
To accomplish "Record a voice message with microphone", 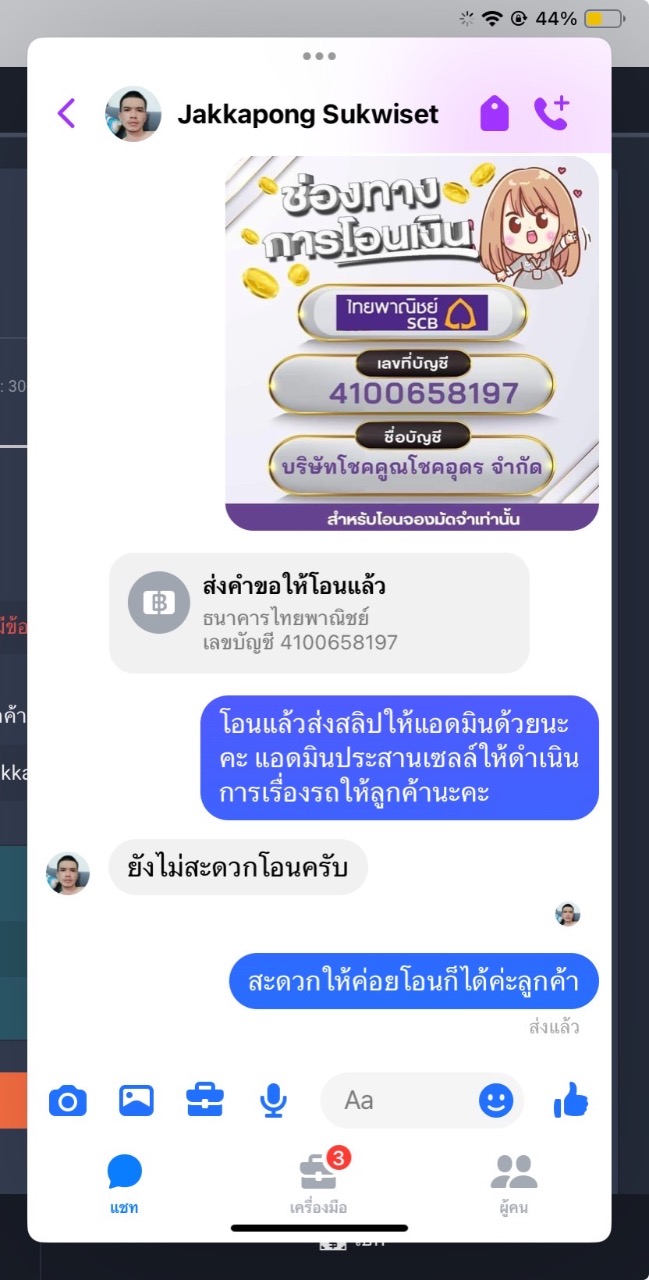I will pyautogui.click(x=273, y=1101).
